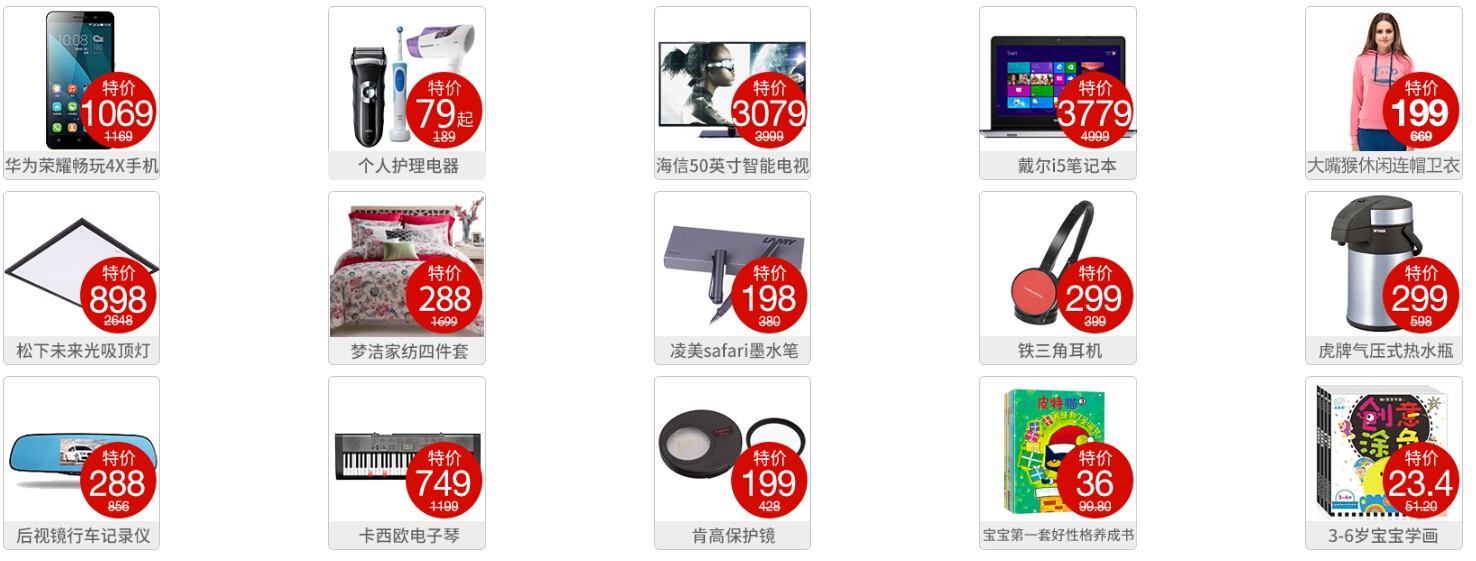Screen dimensions: 1476x561
Task: Open the 大嘴猴休闲连帽卫衣 item
Action: click(x=1383, y=92)
